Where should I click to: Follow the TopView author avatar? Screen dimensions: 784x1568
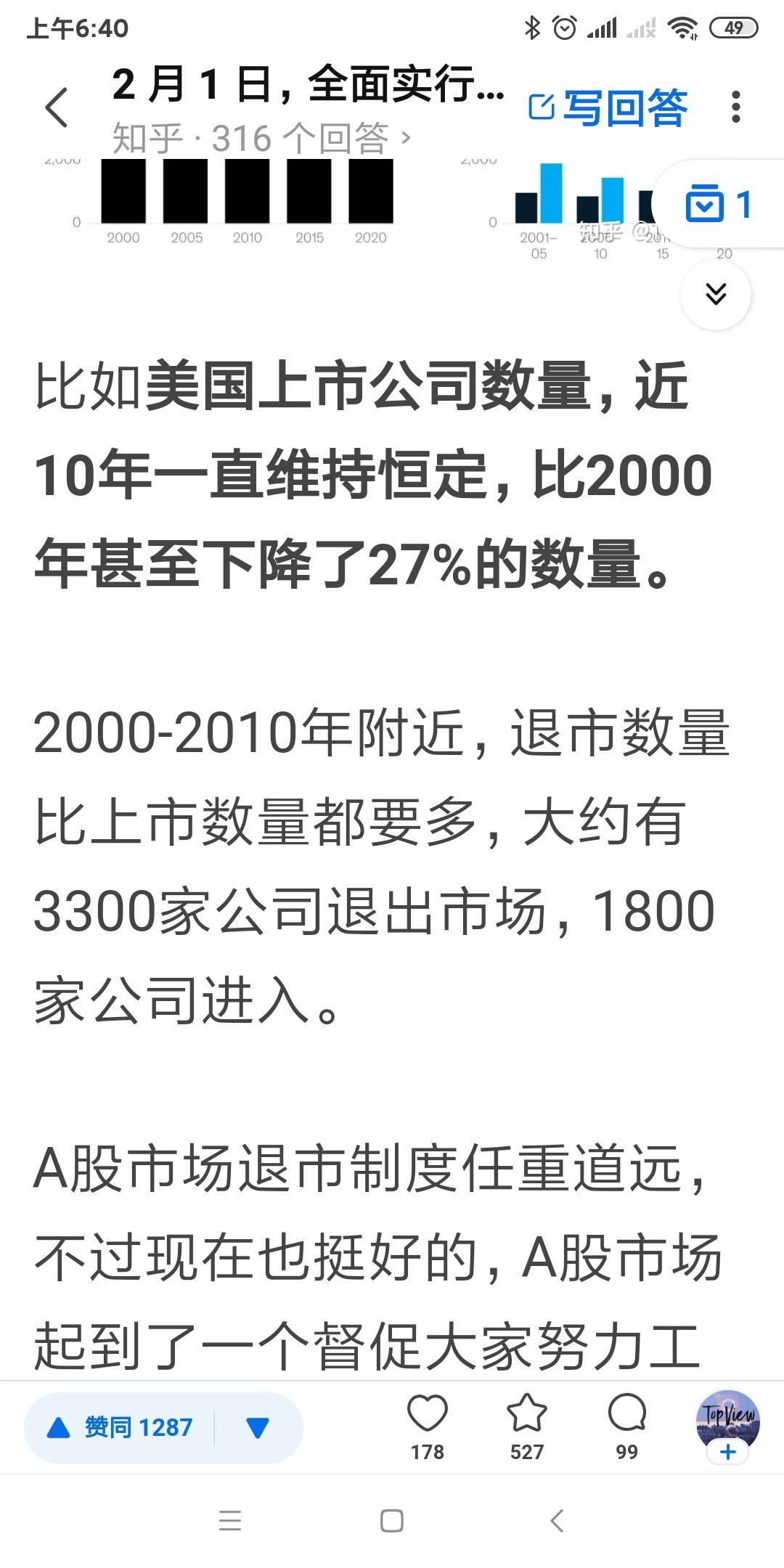[x=728, y=1425]
